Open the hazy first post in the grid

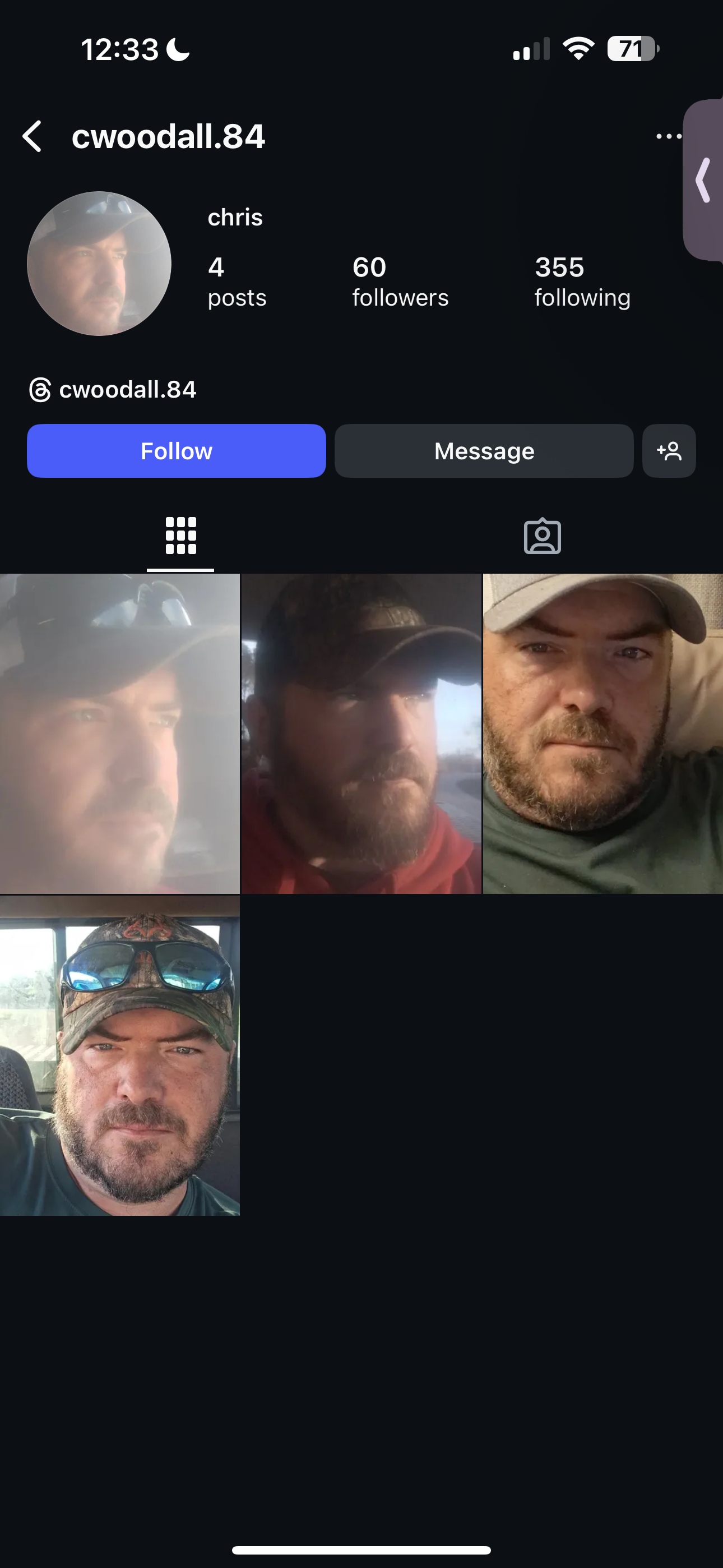tap(120, 734)
